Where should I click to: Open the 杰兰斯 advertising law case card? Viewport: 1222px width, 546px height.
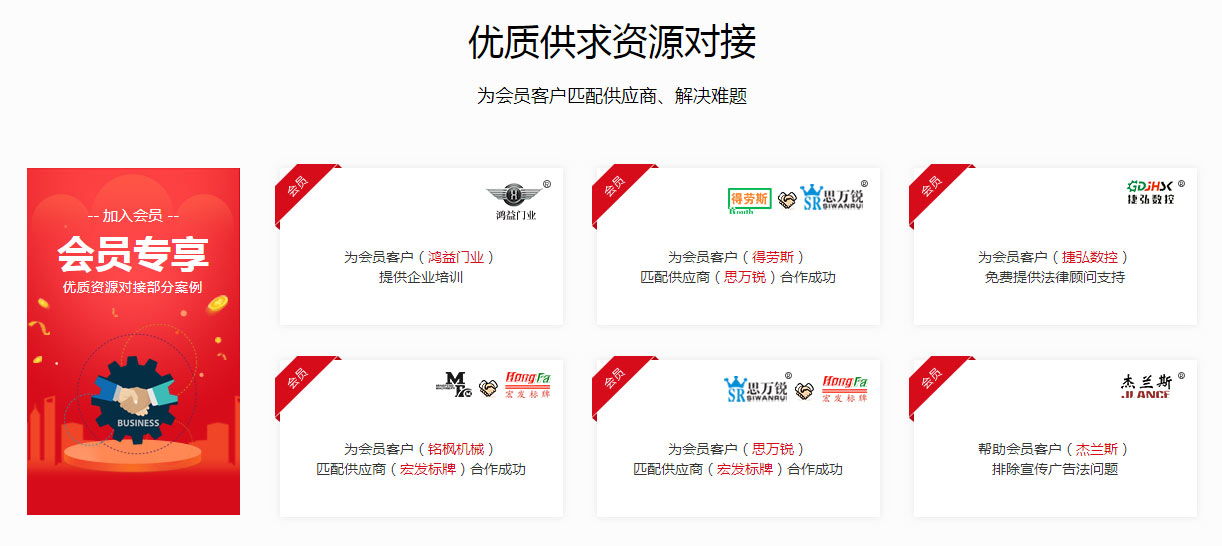pyautogui.click(x=1055, y=438)
